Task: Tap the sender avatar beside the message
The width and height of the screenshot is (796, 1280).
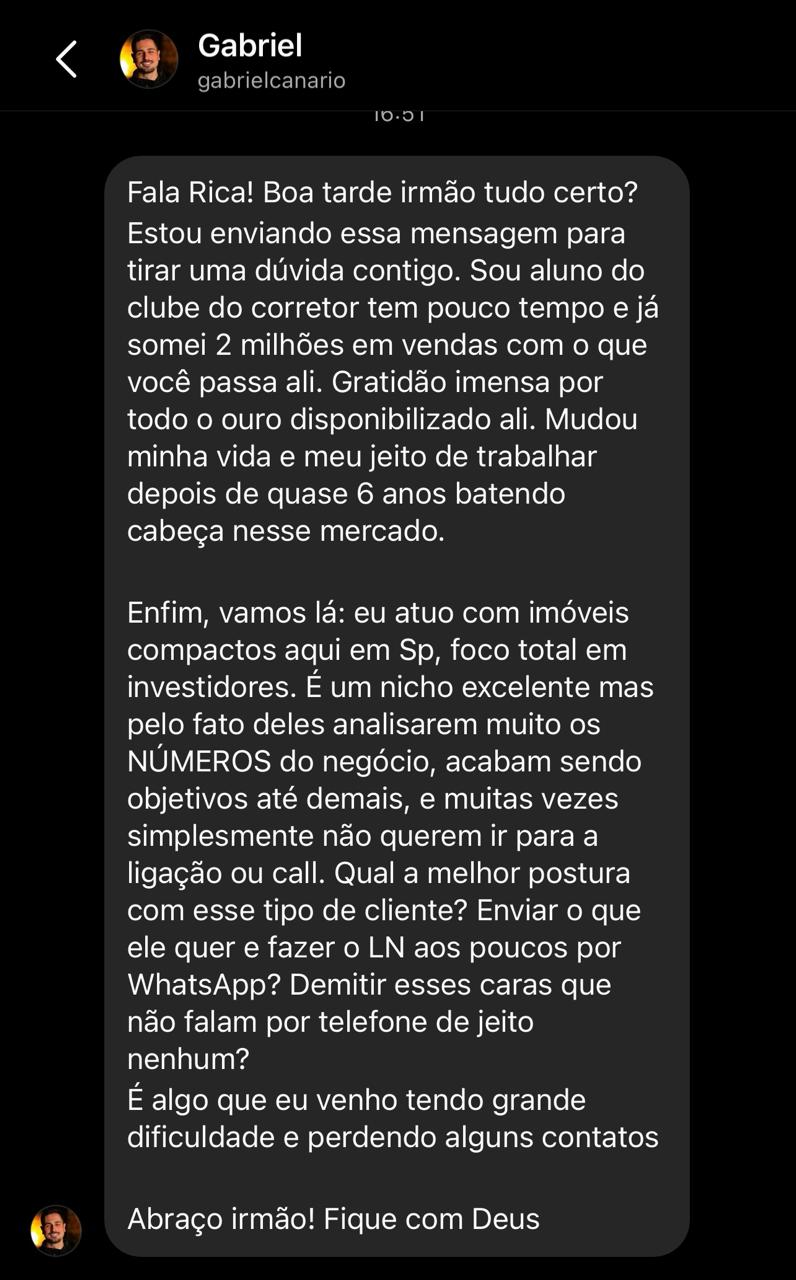Action: click(56, 1230)
